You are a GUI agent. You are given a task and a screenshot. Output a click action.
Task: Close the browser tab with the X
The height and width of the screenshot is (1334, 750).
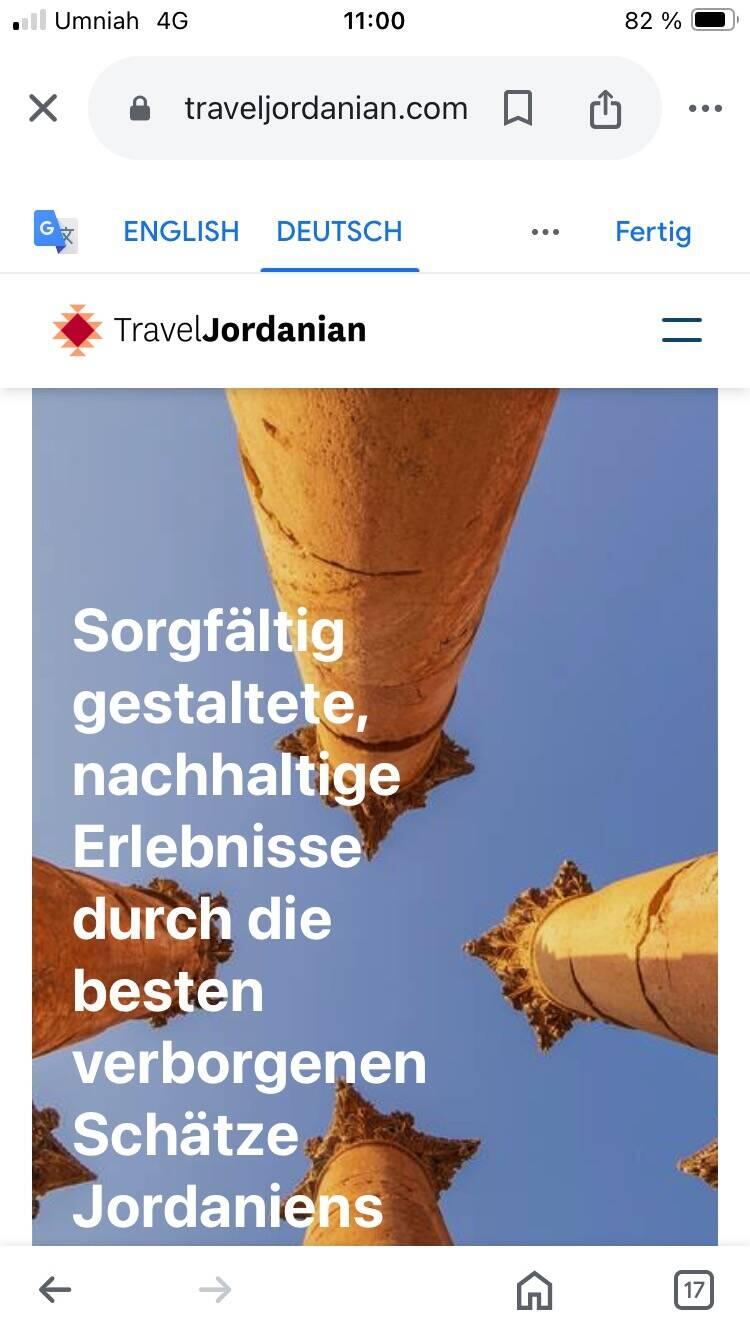43,108
